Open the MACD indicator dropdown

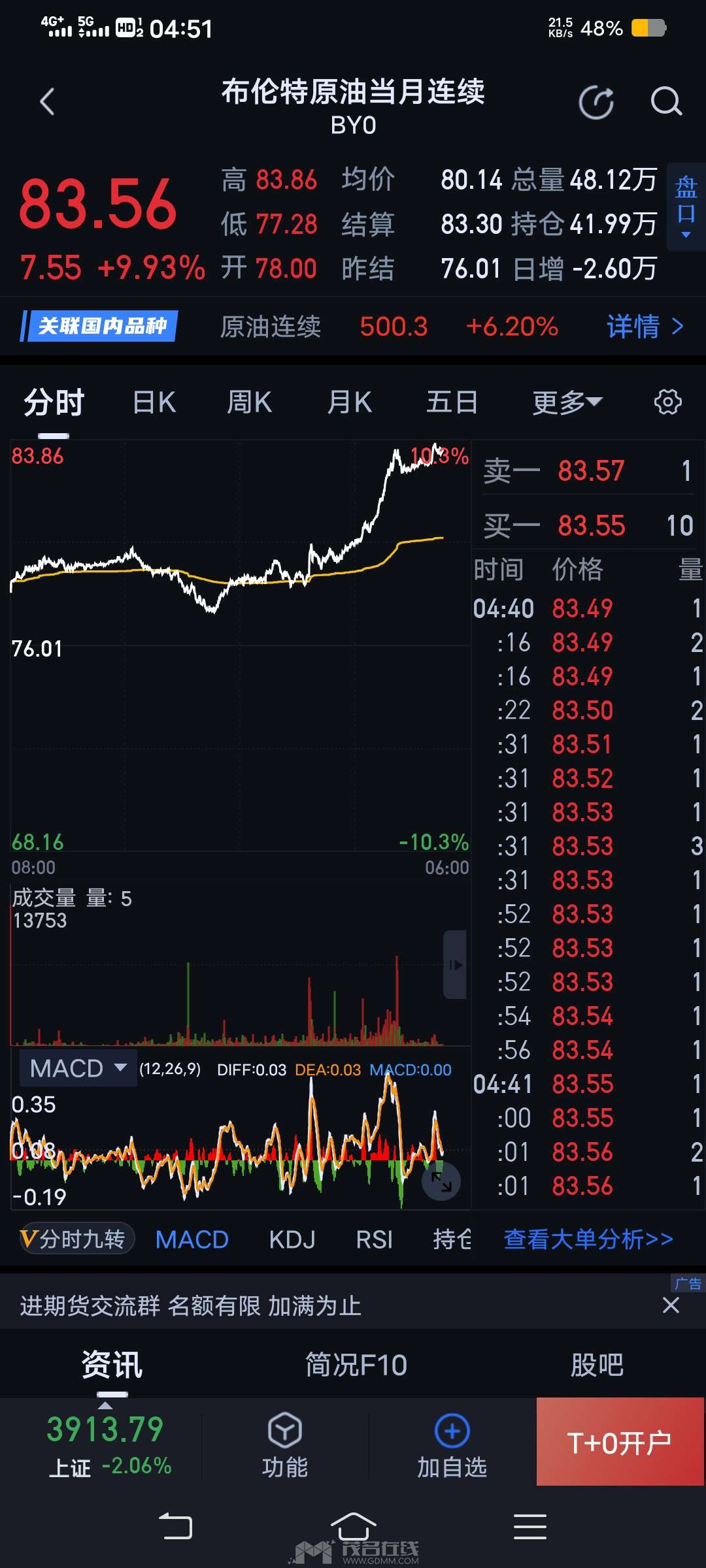[x=78, y=1068]
